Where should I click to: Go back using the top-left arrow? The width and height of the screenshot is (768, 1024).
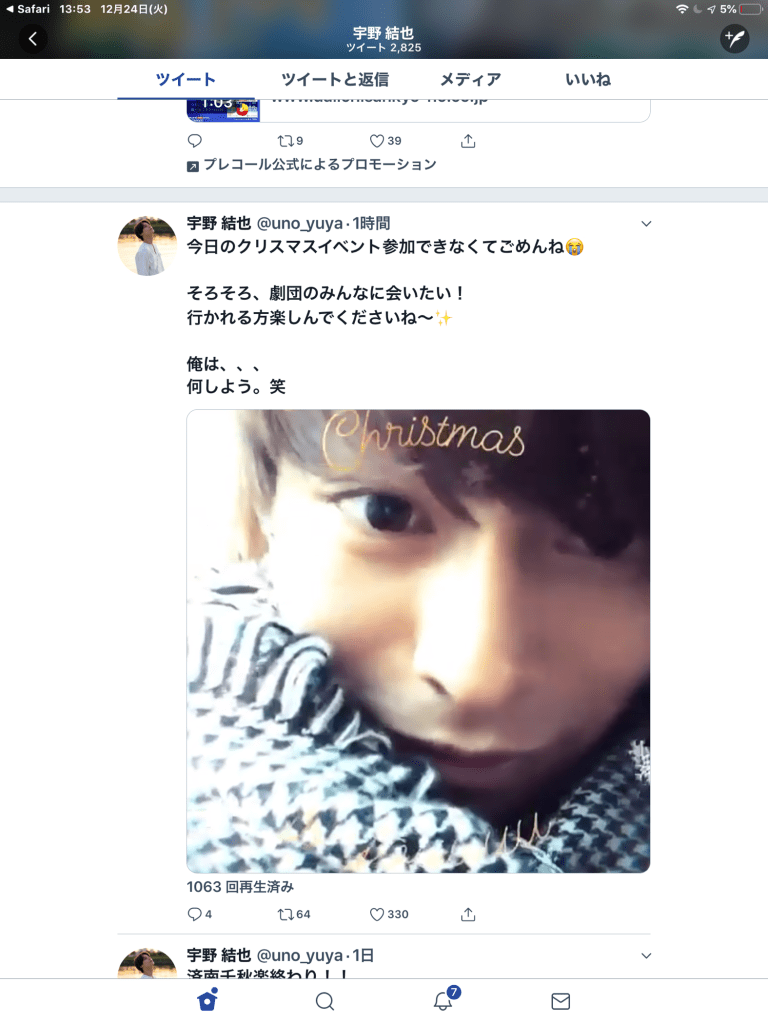pos(33,39)
